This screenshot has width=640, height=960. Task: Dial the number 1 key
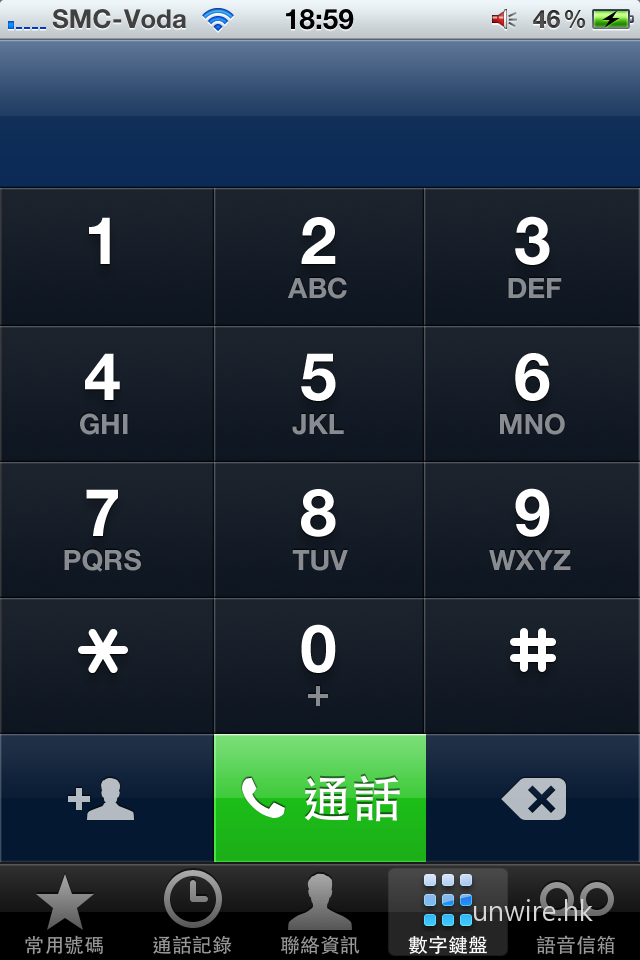click(106, 257)
